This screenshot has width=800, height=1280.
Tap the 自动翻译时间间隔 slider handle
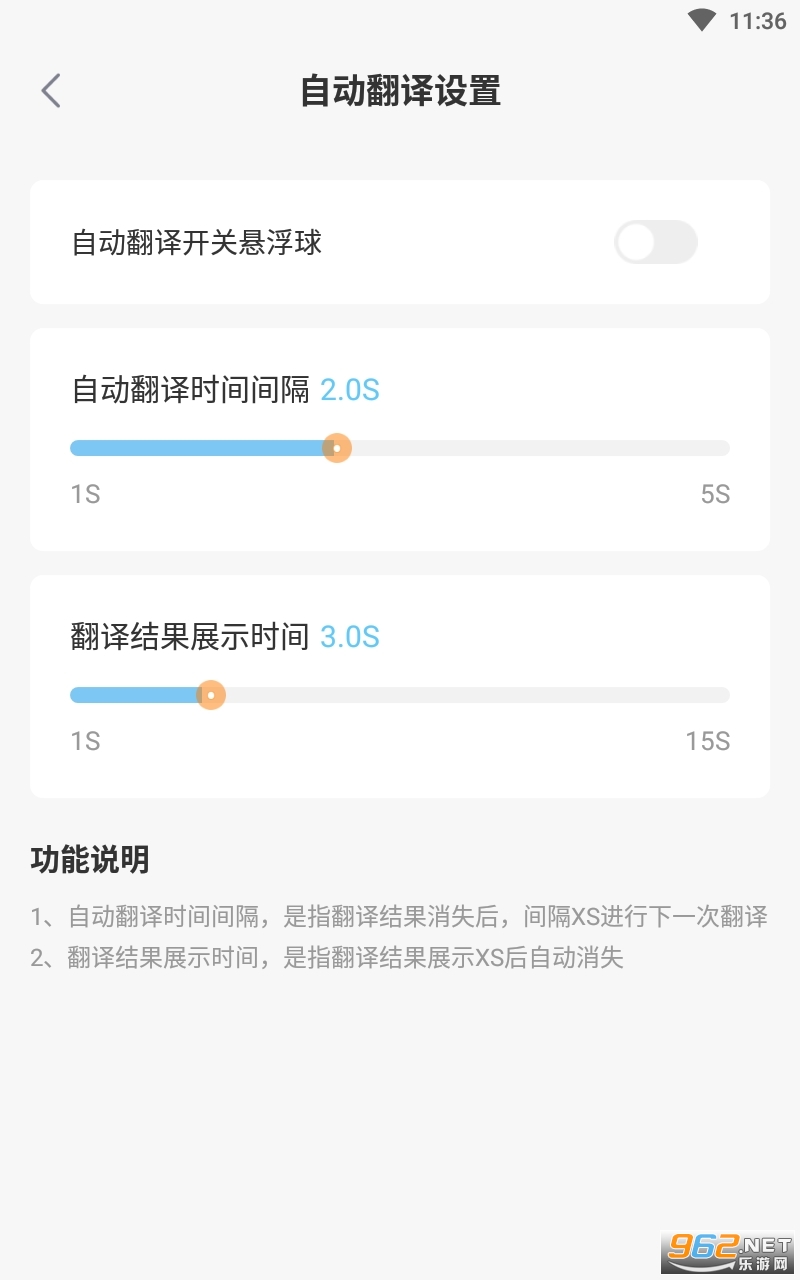coord(337,448)
